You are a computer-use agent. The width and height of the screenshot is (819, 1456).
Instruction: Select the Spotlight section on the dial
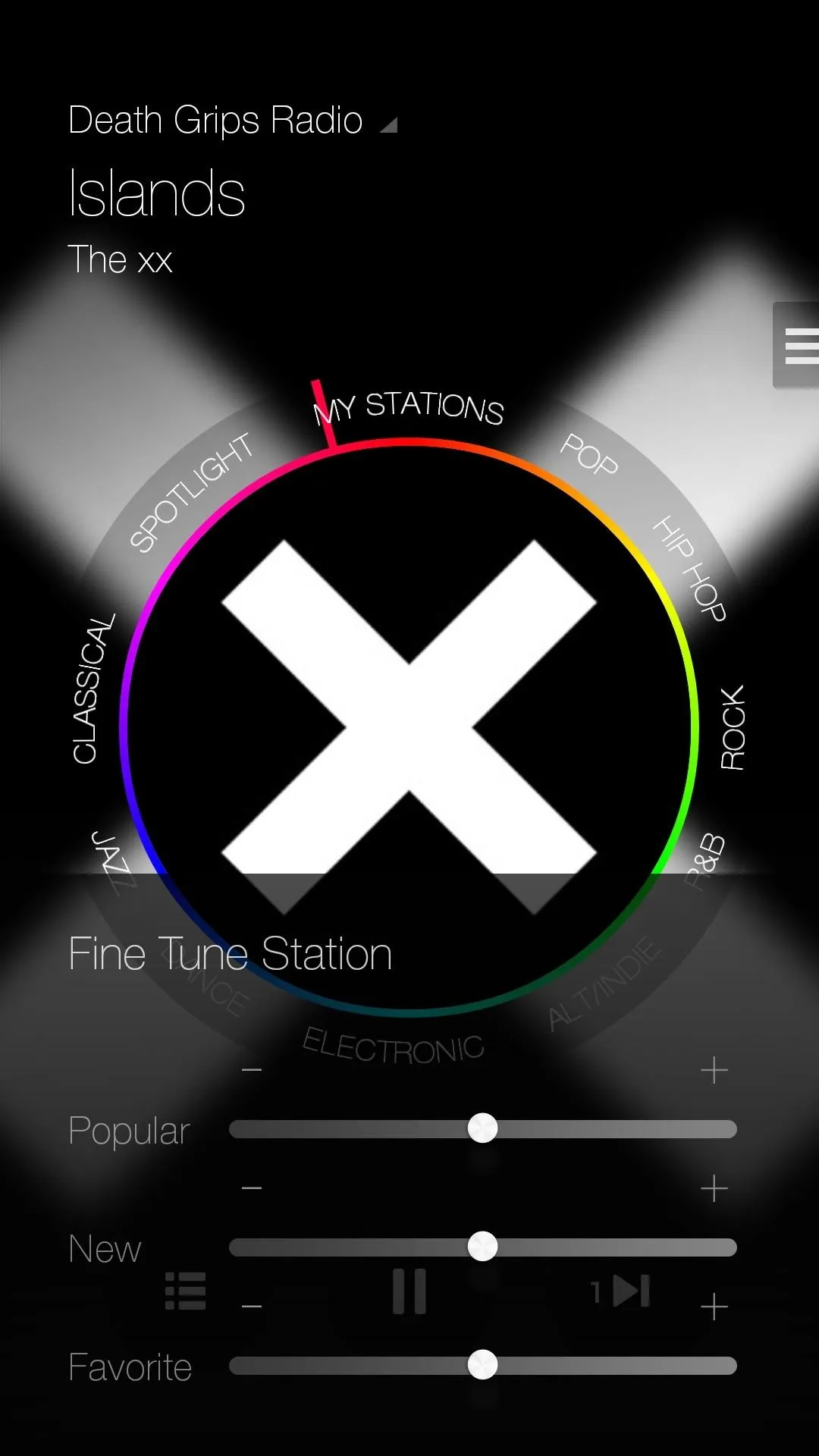pyautogui.click(x=190, y=492)
